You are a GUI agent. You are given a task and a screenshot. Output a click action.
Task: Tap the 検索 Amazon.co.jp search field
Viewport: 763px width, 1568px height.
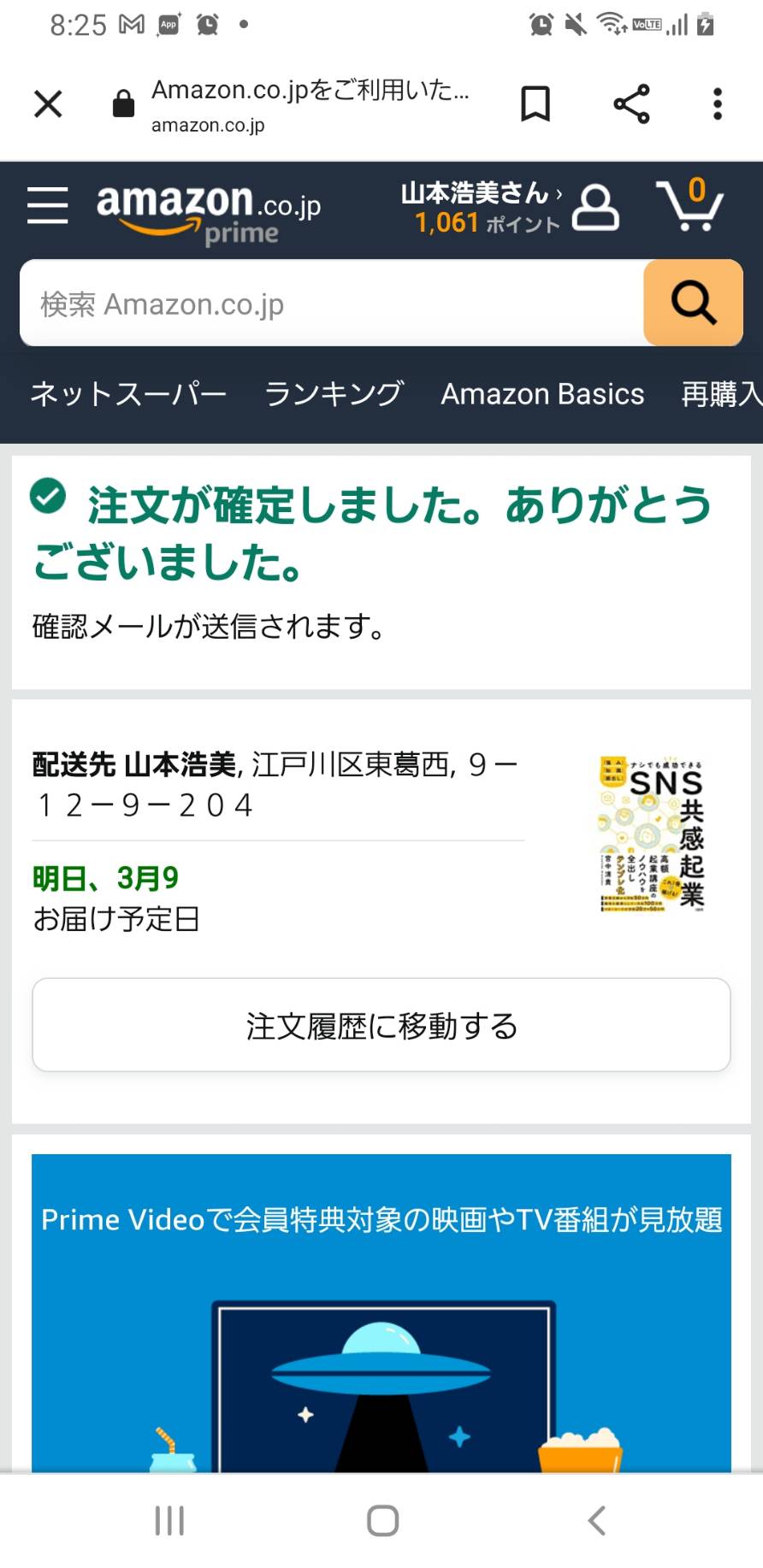point(332,304)
